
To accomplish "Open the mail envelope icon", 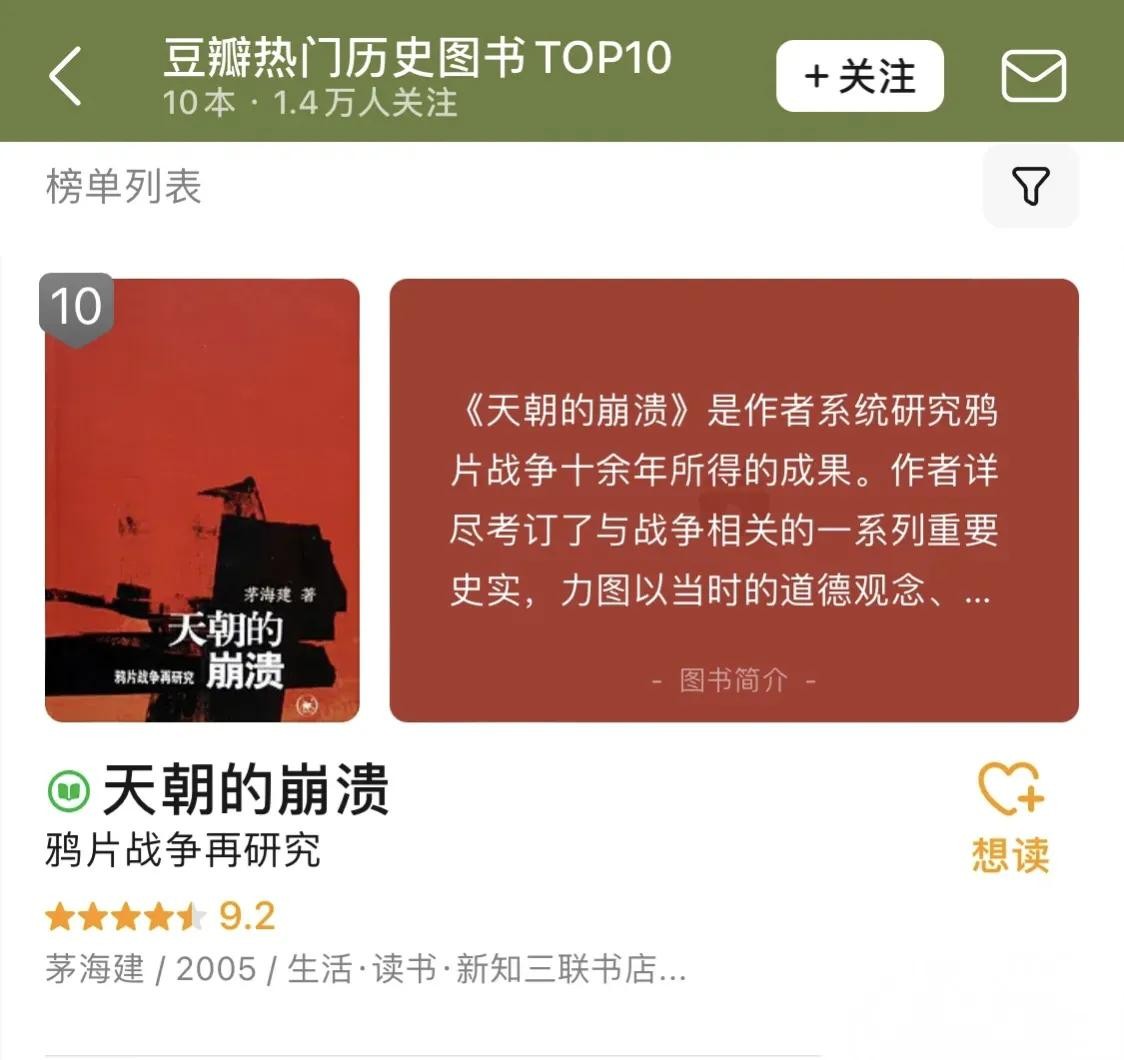I will (1033, 76).
